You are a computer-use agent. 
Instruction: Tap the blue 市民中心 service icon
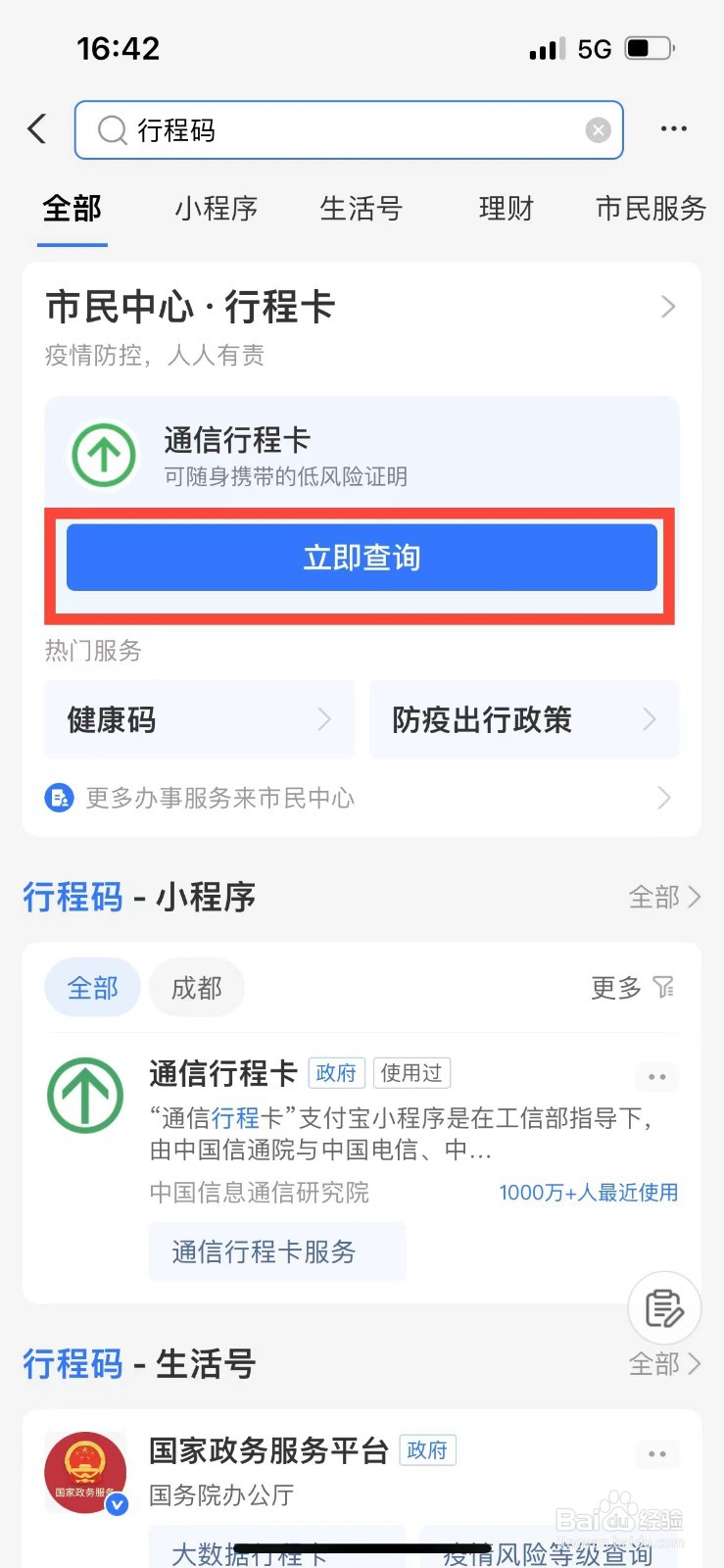coord(61,797)
